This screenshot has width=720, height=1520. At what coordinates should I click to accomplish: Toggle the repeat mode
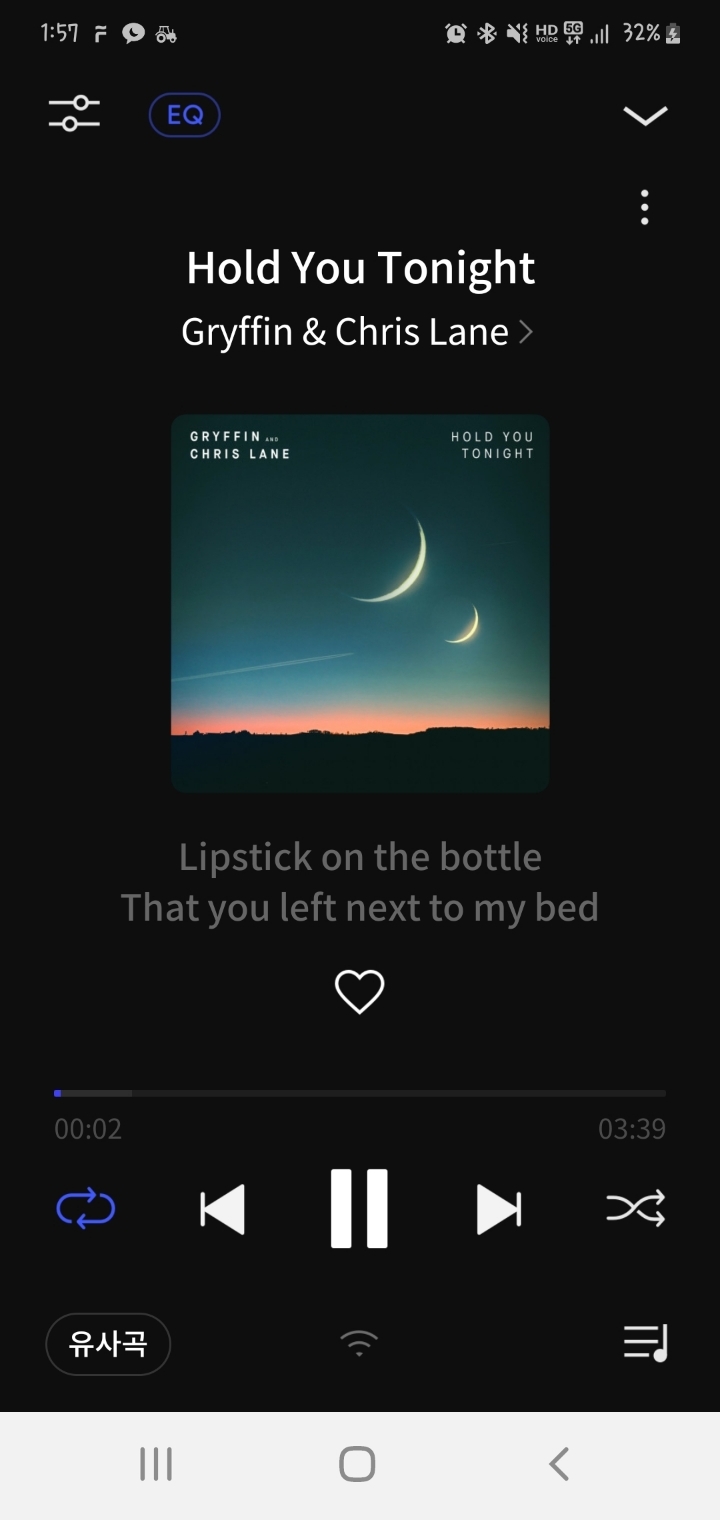86,1209
